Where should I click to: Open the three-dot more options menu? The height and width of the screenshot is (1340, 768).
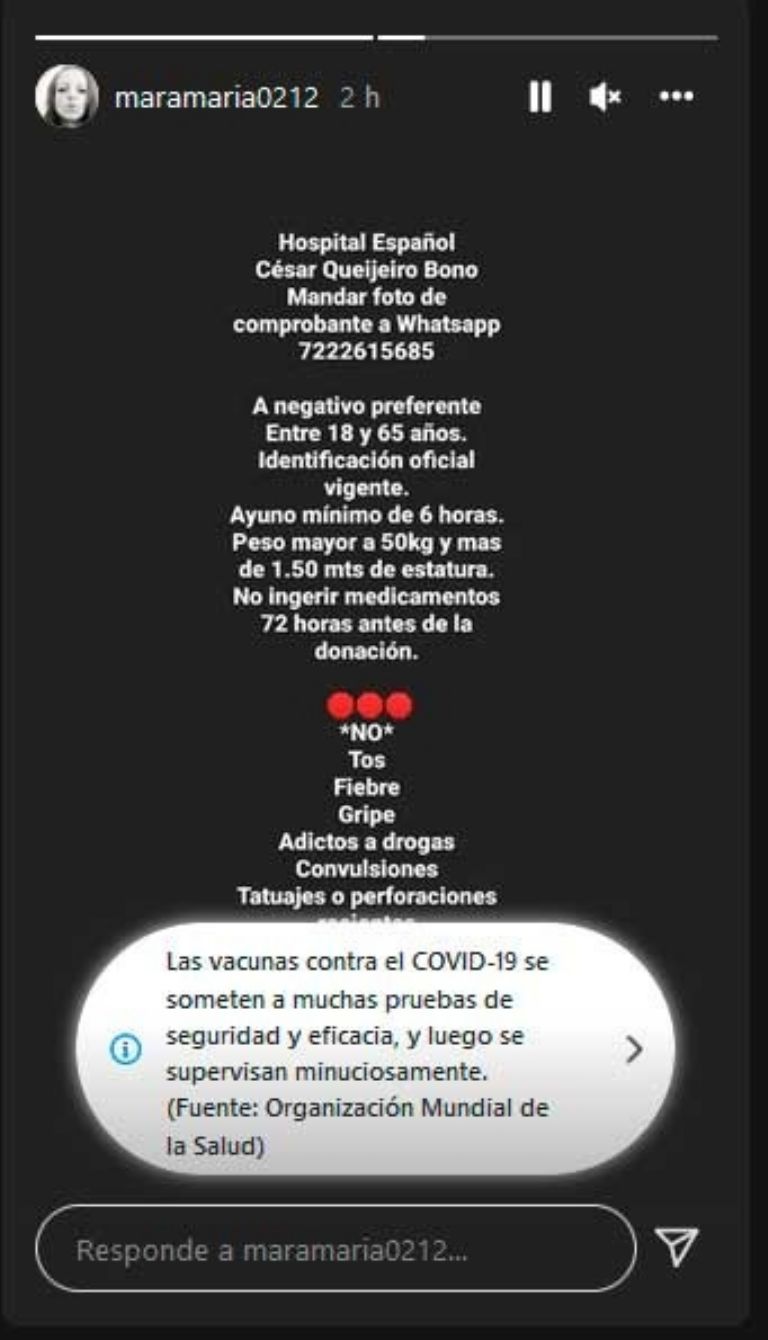(x=677, y=97)
